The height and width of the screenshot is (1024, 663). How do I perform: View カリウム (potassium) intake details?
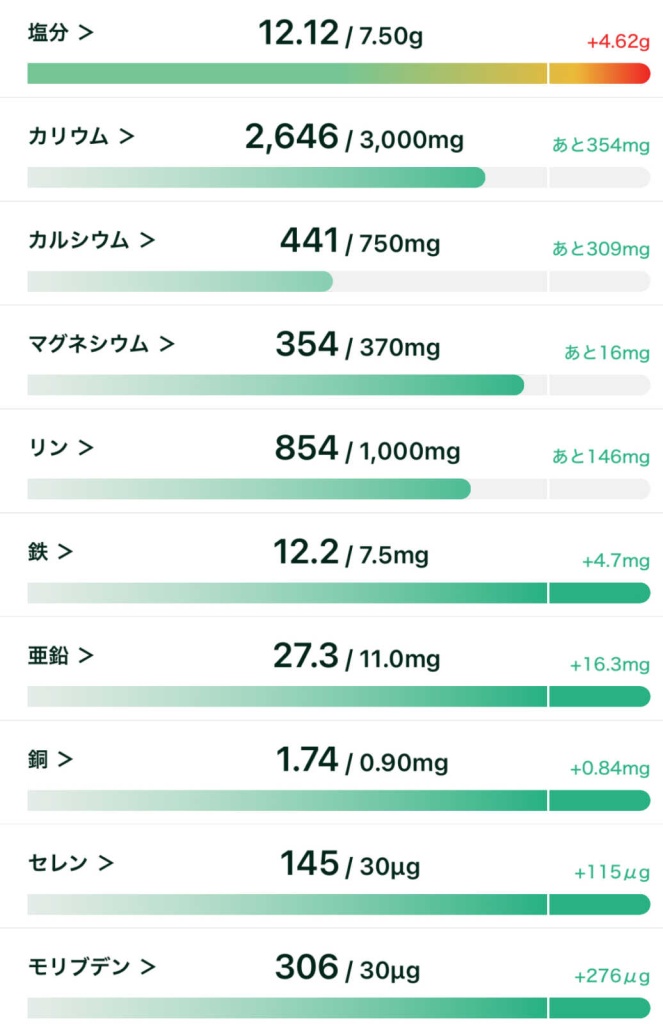coord(80,137)
